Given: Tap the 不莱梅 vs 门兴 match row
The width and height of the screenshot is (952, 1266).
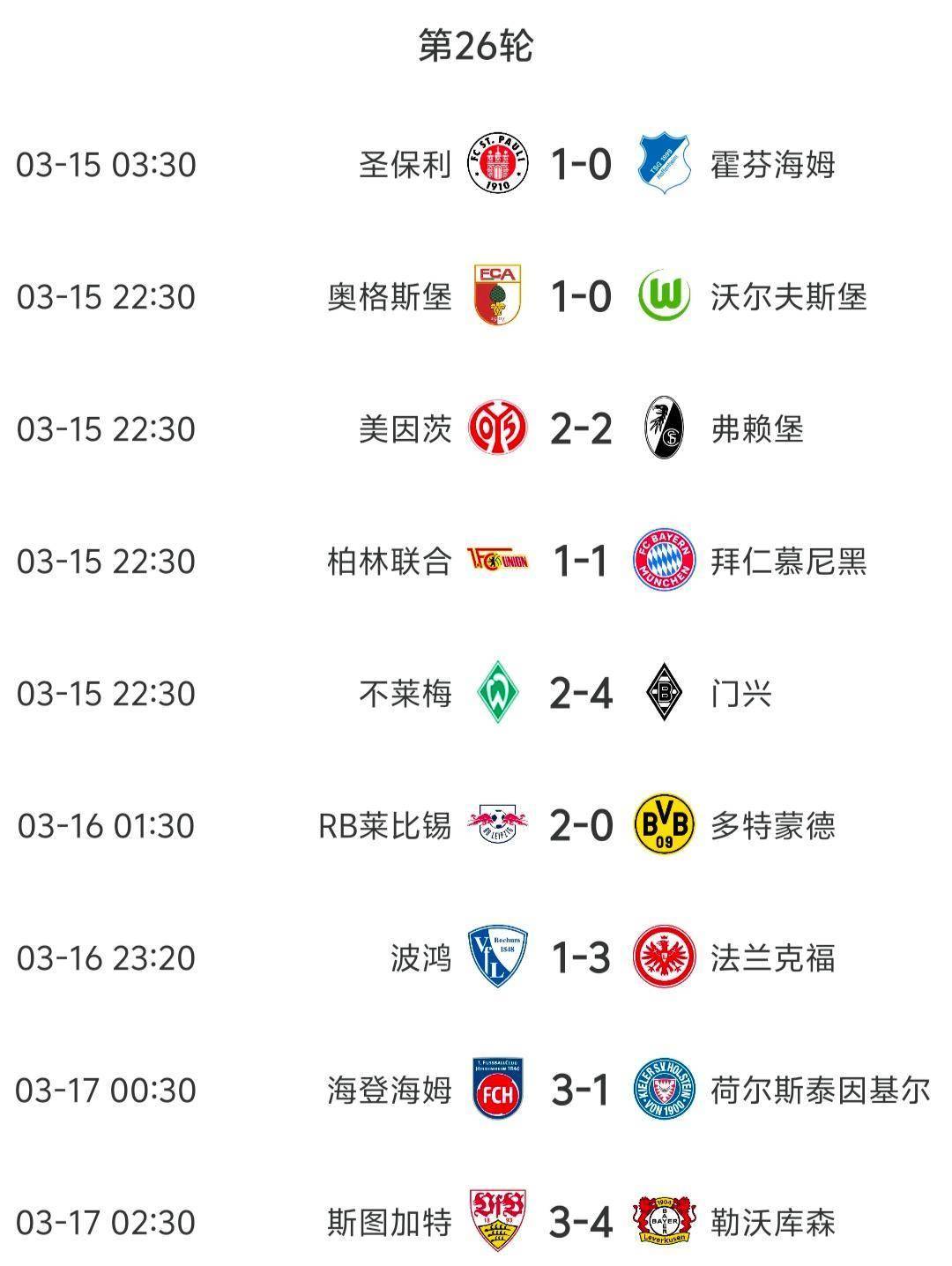Looking at the screenshot, I should 580,694.
